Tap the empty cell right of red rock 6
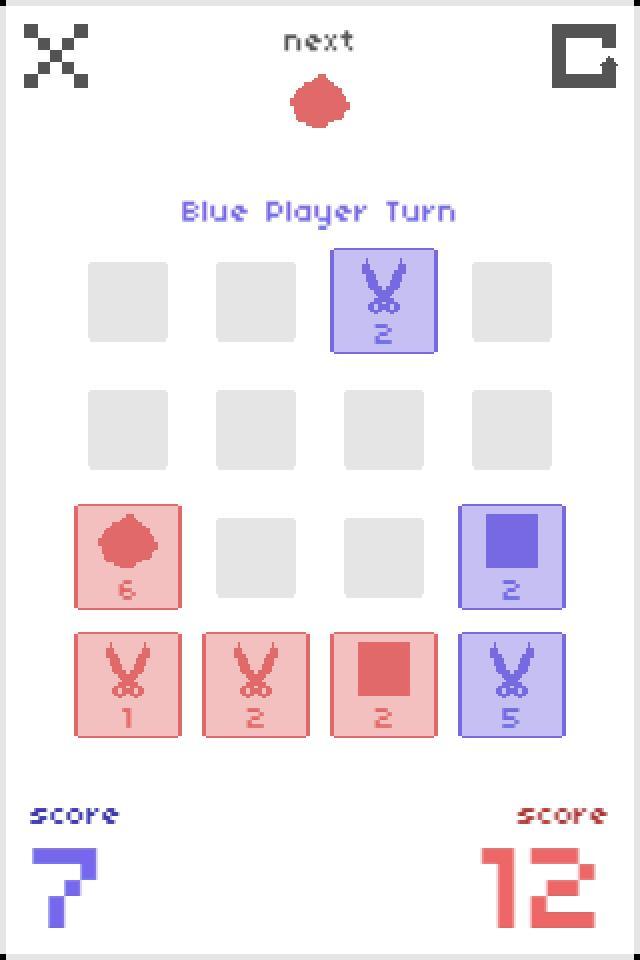Image resolution: width=640 pixels, height=960 pixels. click(256, 558)
